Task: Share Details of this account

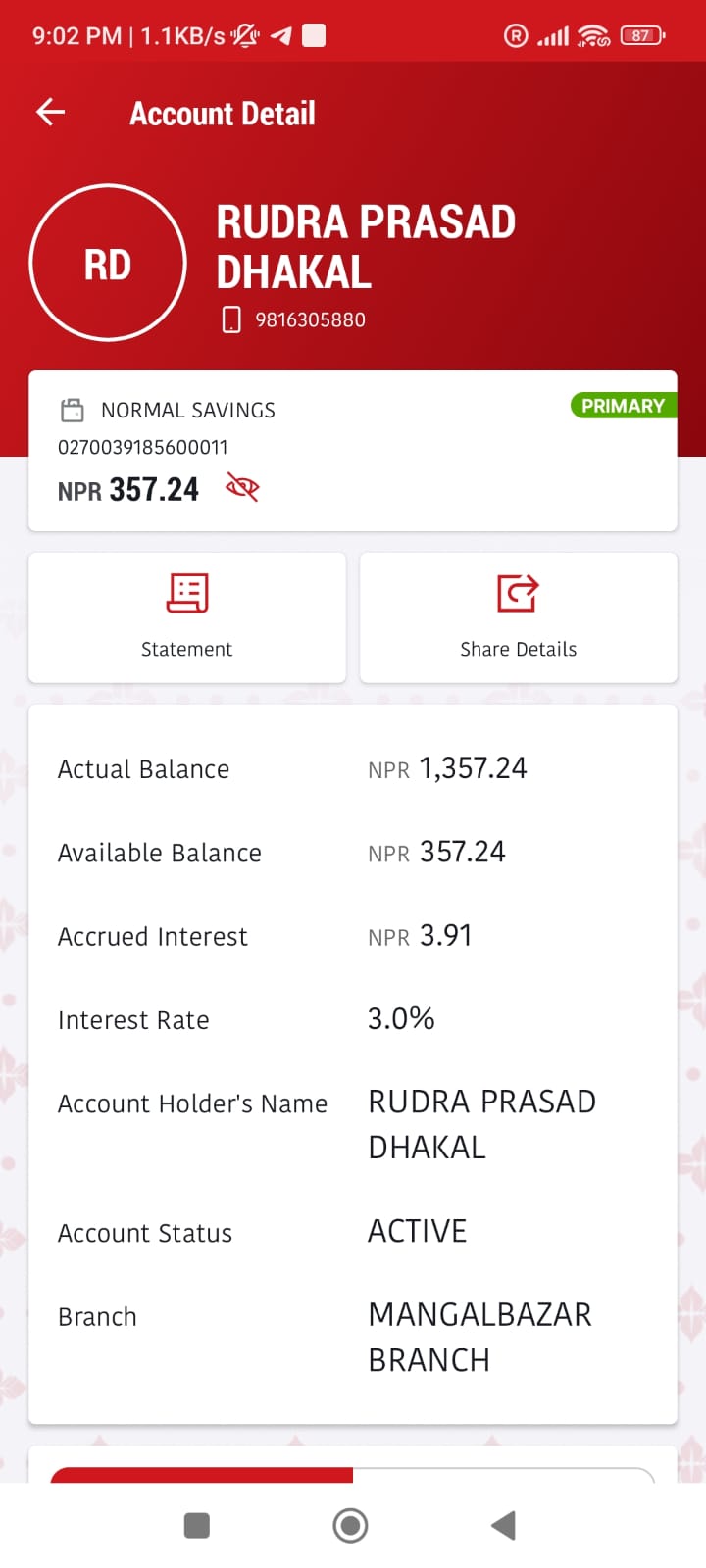Action: (x=518, y=617)
